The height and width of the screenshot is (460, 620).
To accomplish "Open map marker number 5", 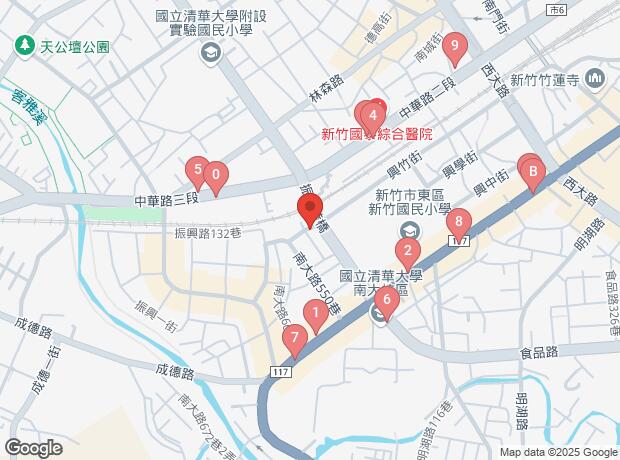I will pyautogui.click(x=197, y=170).
